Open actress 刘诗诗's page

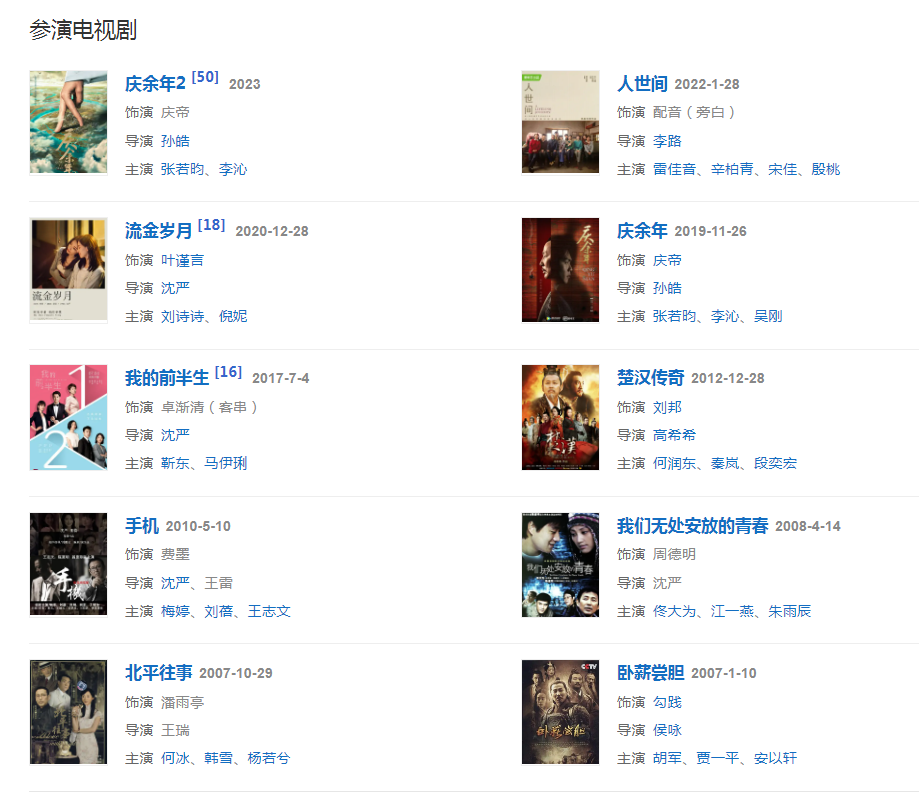pyautogui.click(x=182, y=316)
